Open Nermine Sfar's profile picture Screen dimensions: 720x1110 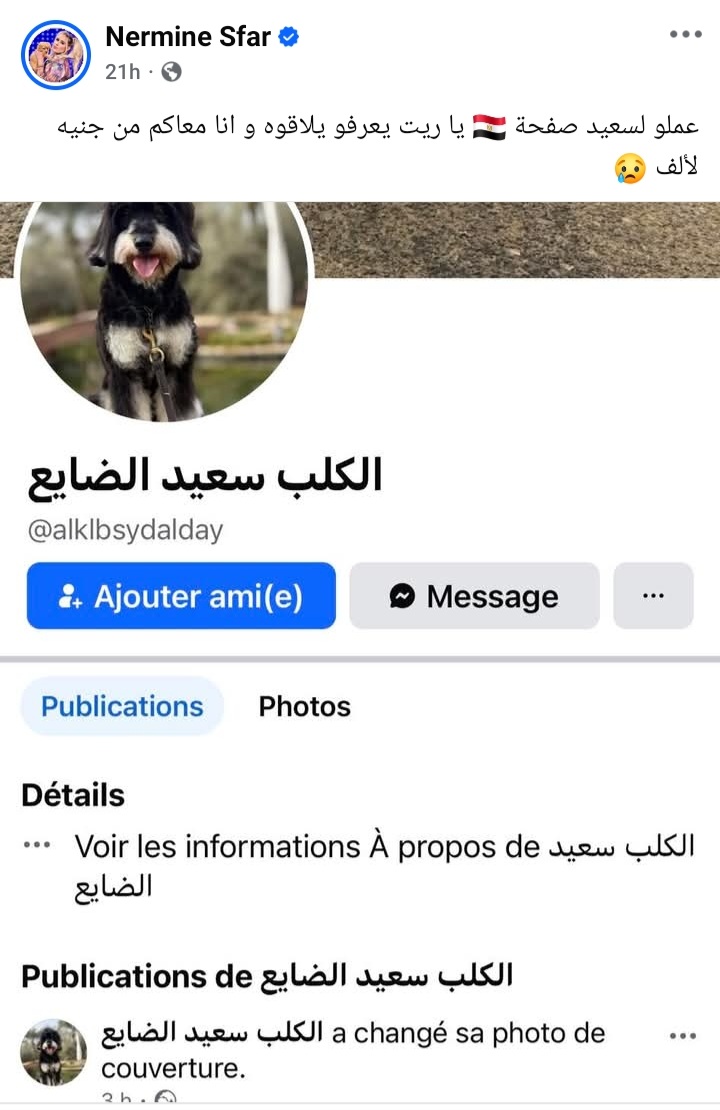coord(56,55)
